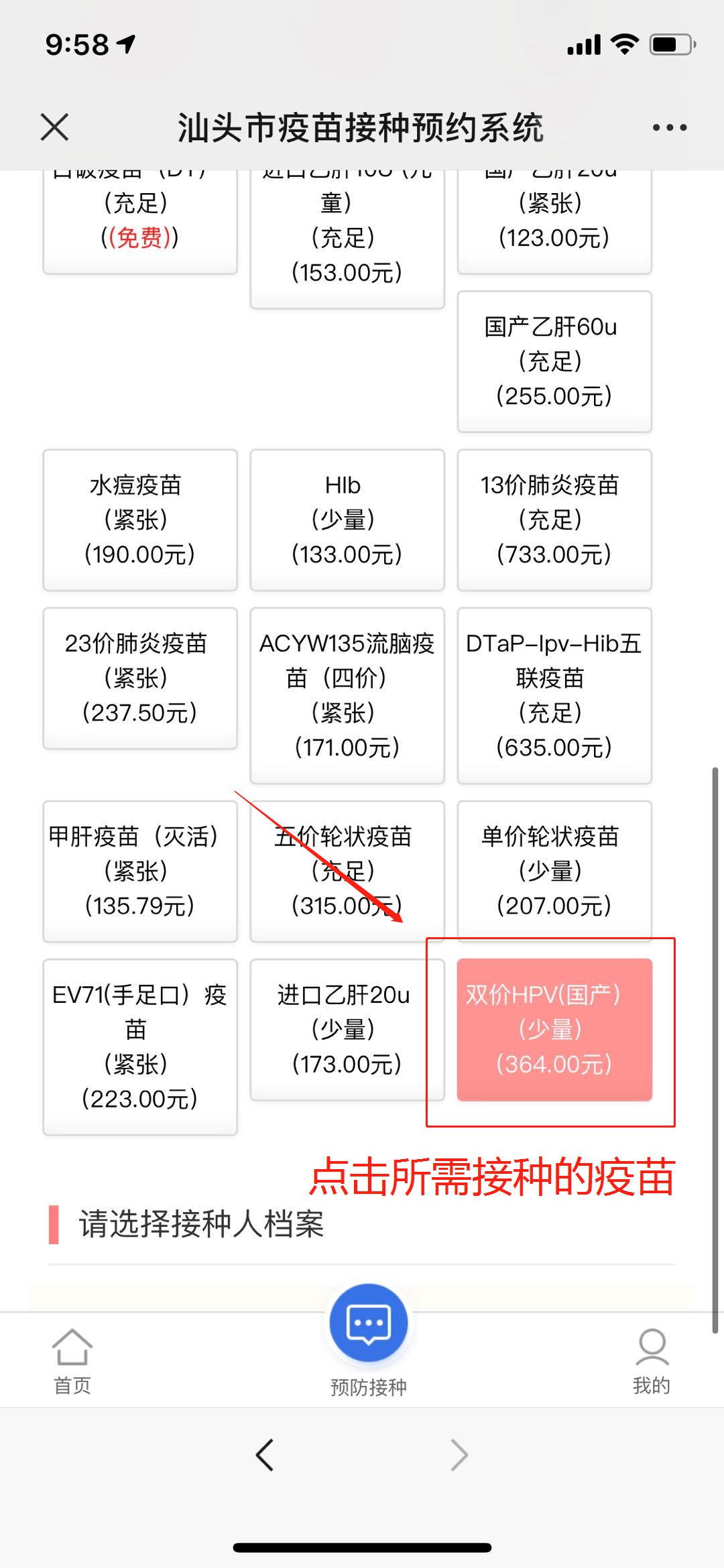Viewport: 724px width, 1568px height.
Task: Select 双价HPV(国产) vaccine
Action: pyautogui.click(x=554, y=1029)
